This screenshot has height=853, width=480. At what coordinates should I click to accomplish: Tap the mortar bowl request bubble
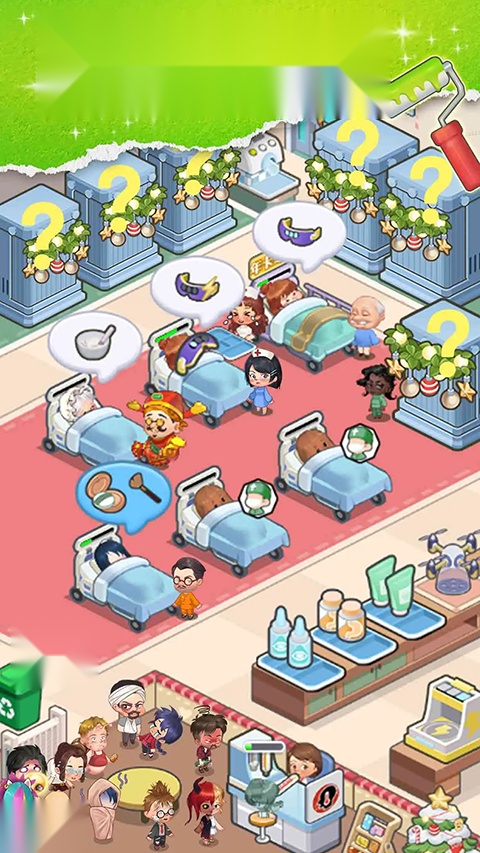pos(95,345)
